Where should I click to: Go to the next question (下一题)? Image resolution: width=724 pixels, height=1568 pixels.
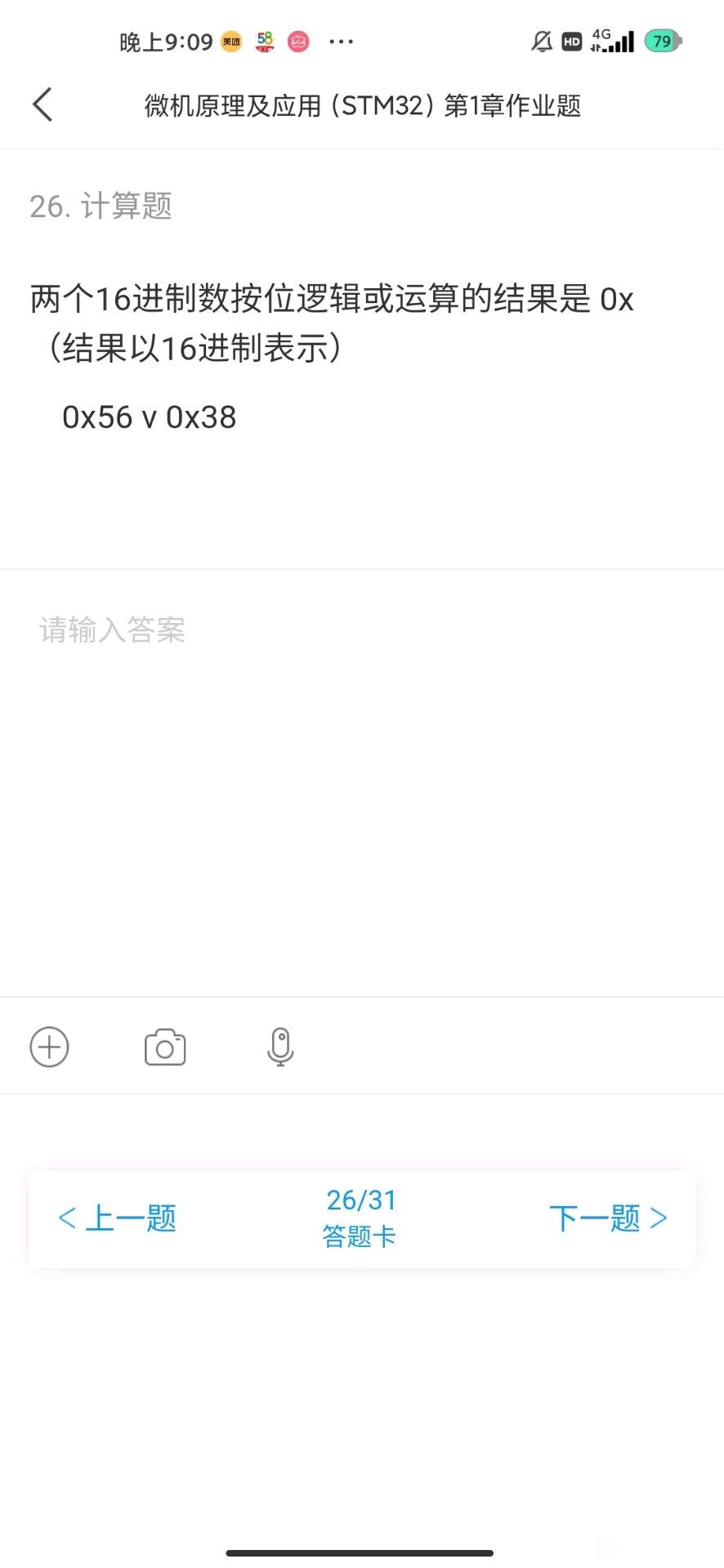point(608,1218)
